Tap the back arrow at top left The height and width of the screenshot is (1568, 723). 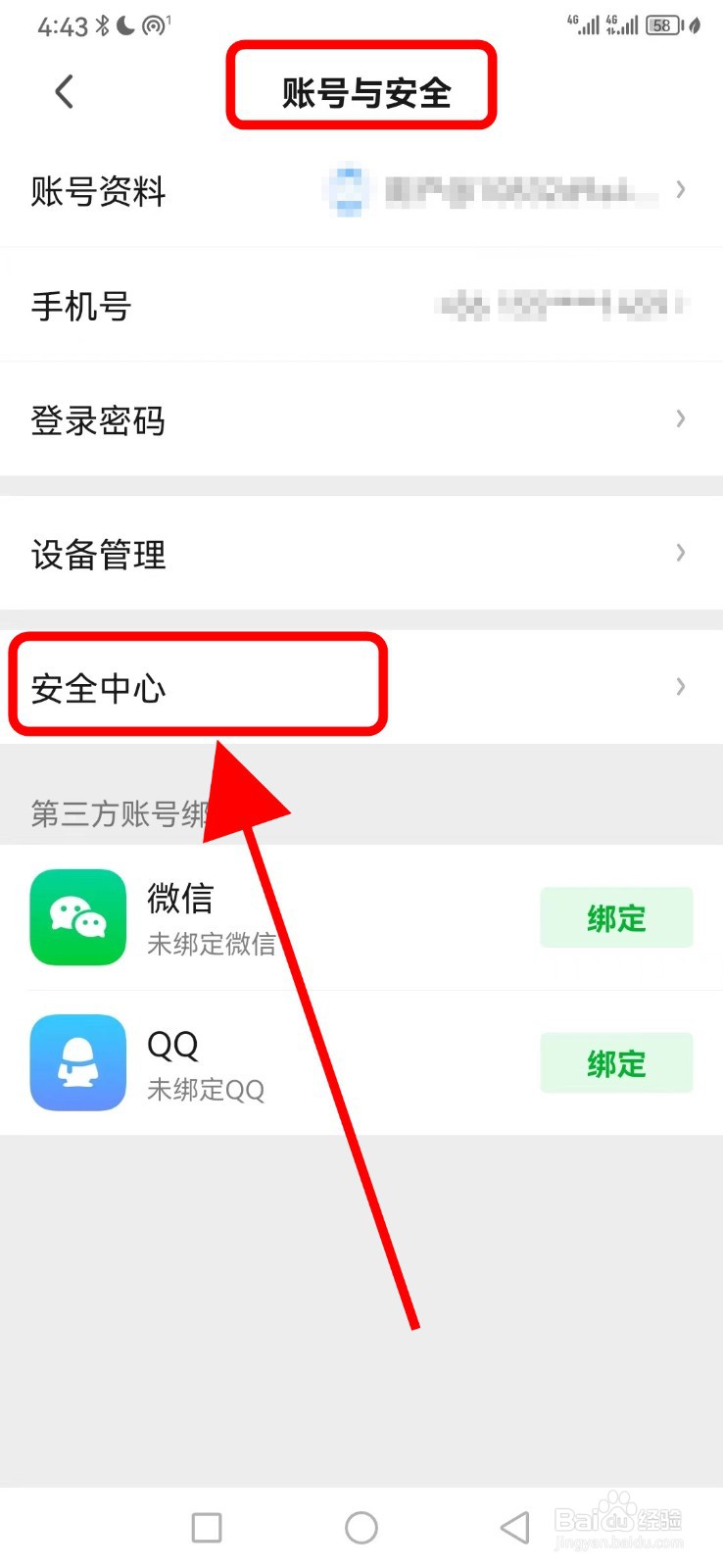[63, 90]
